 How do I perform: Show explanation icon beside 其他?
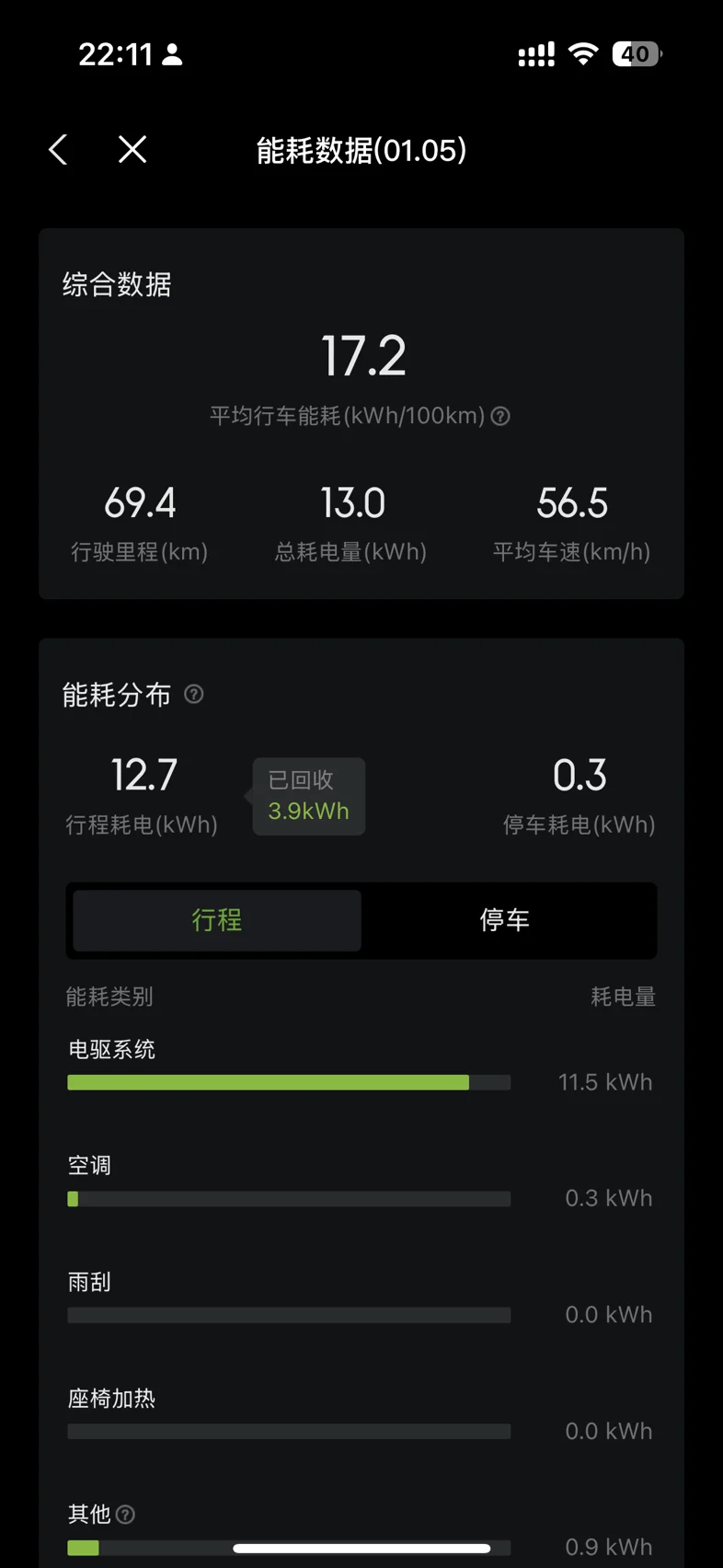click(x=126, y=1515)
